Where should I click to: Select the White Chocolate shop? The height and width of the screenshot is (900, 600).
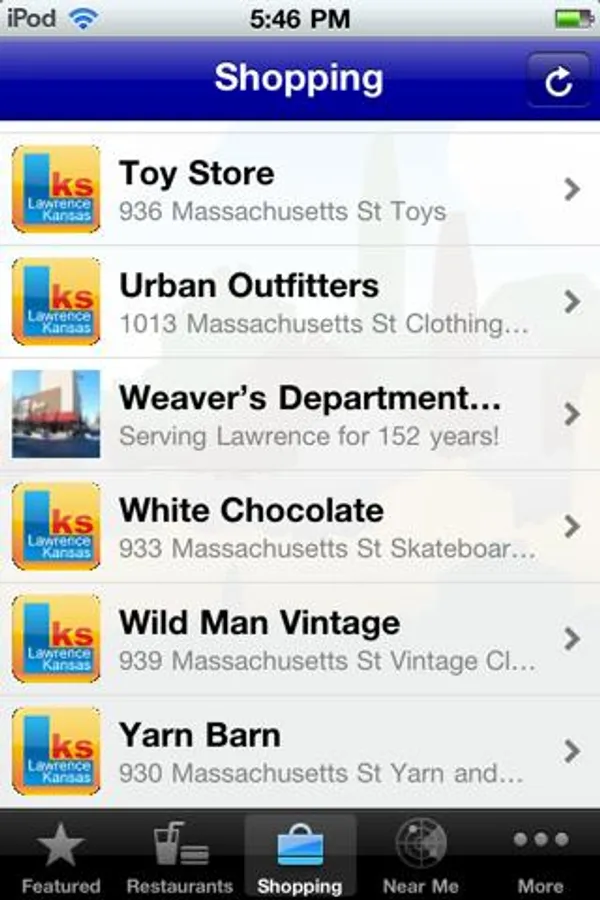[x=300, y=527]
